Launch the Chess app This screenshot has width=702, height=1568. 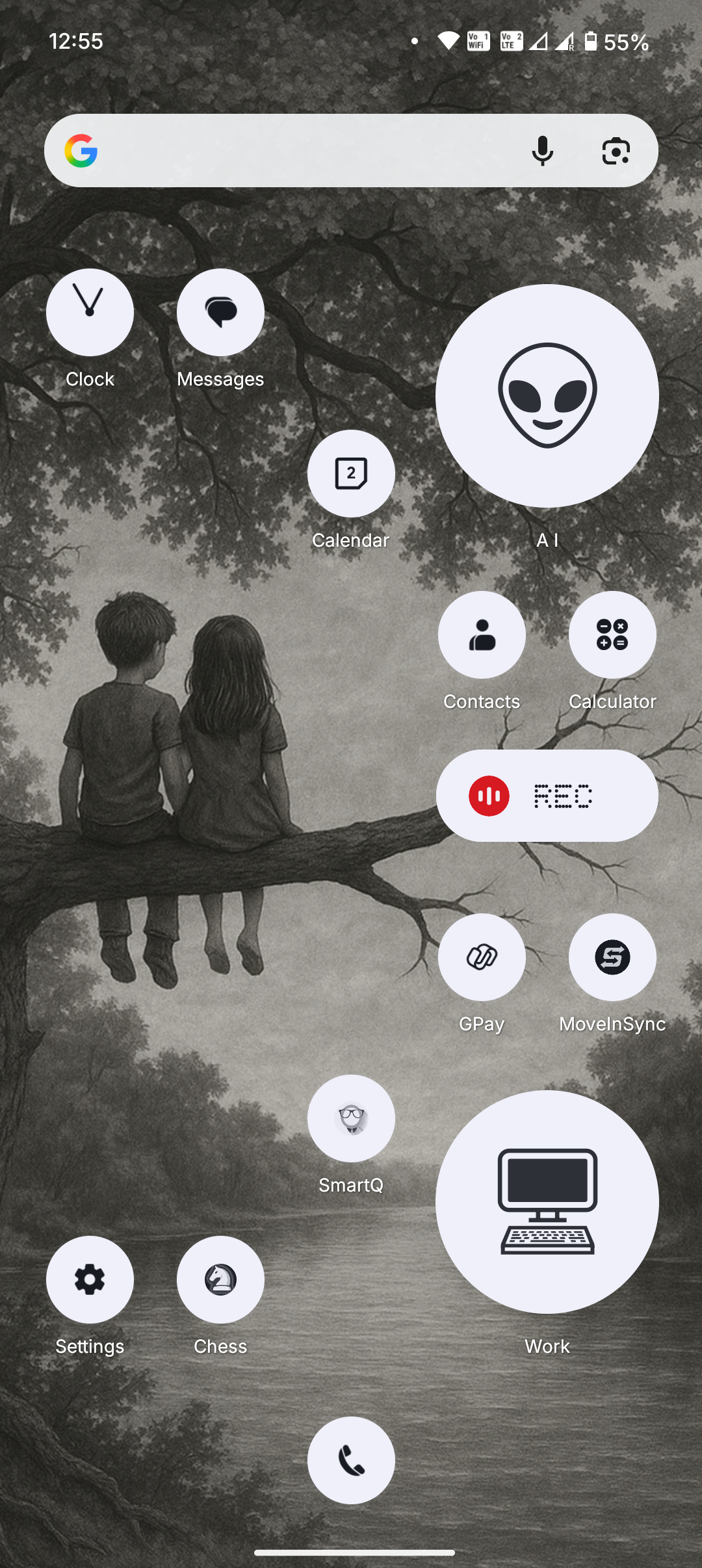pyautogui.click(x=220, y=1280)
